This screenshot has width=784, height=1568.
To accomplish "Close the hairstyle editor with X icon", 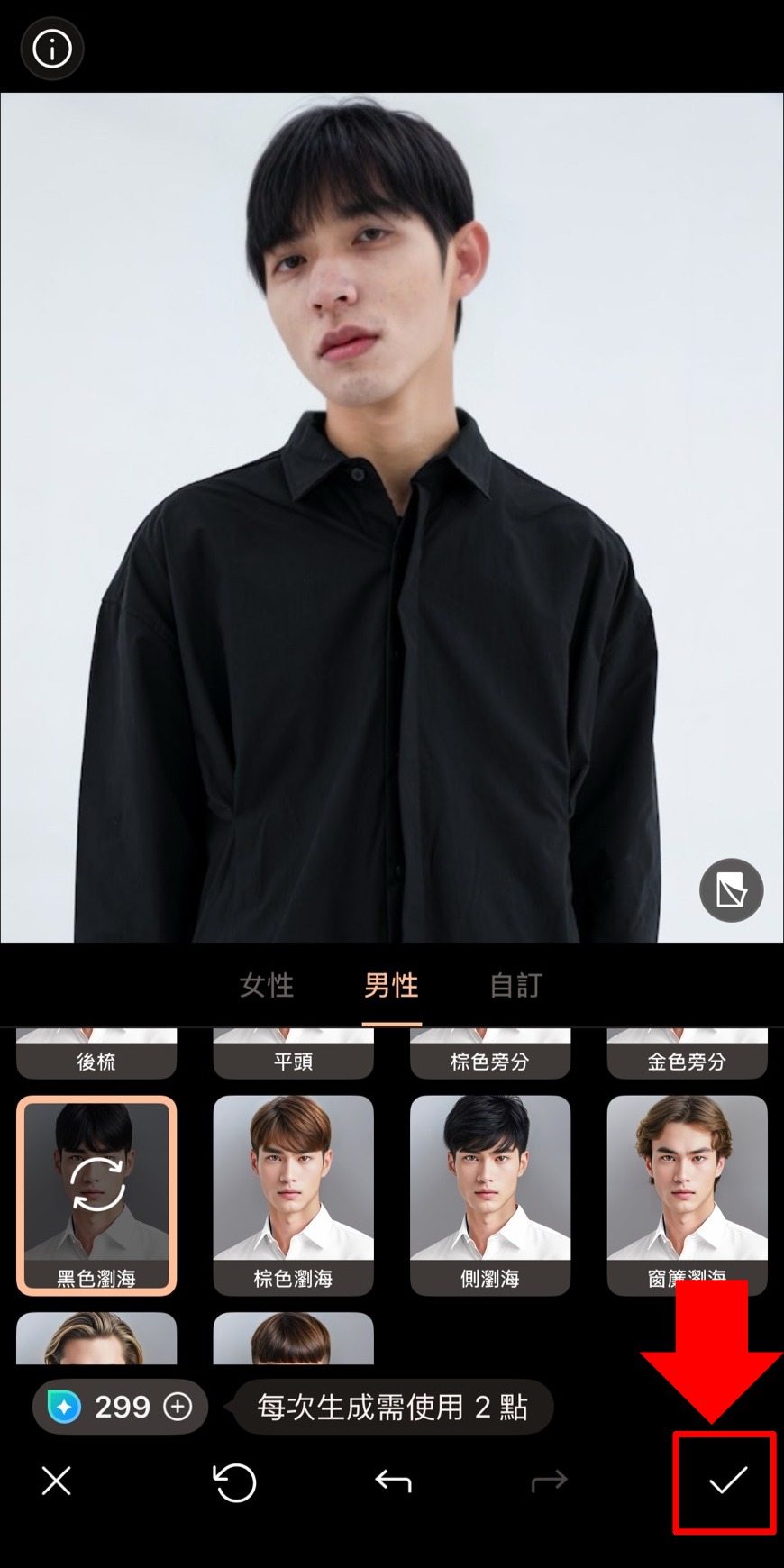I will 56,1481.
